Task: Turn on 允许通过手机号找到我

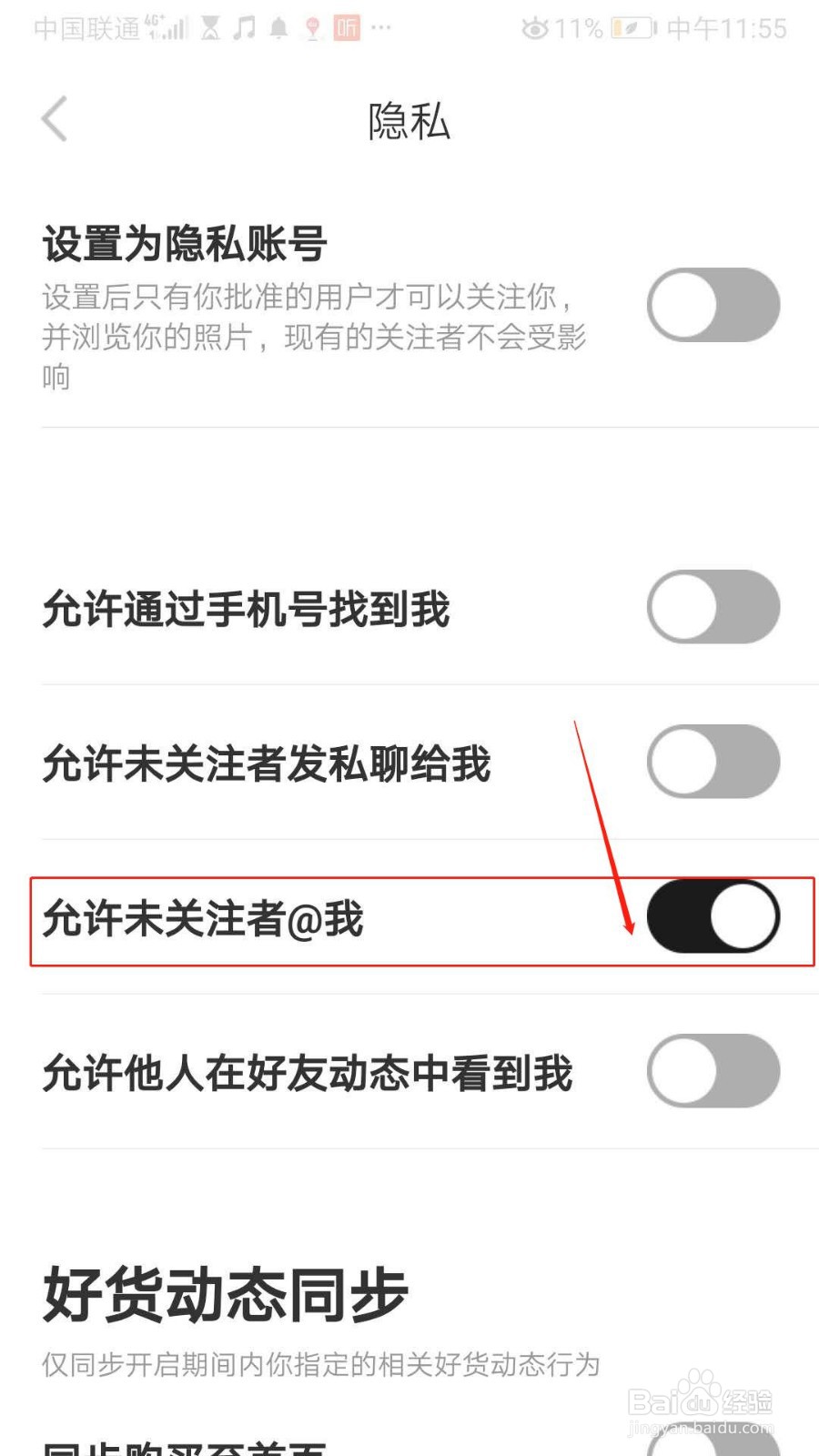Action: click(x=713, y=607)
